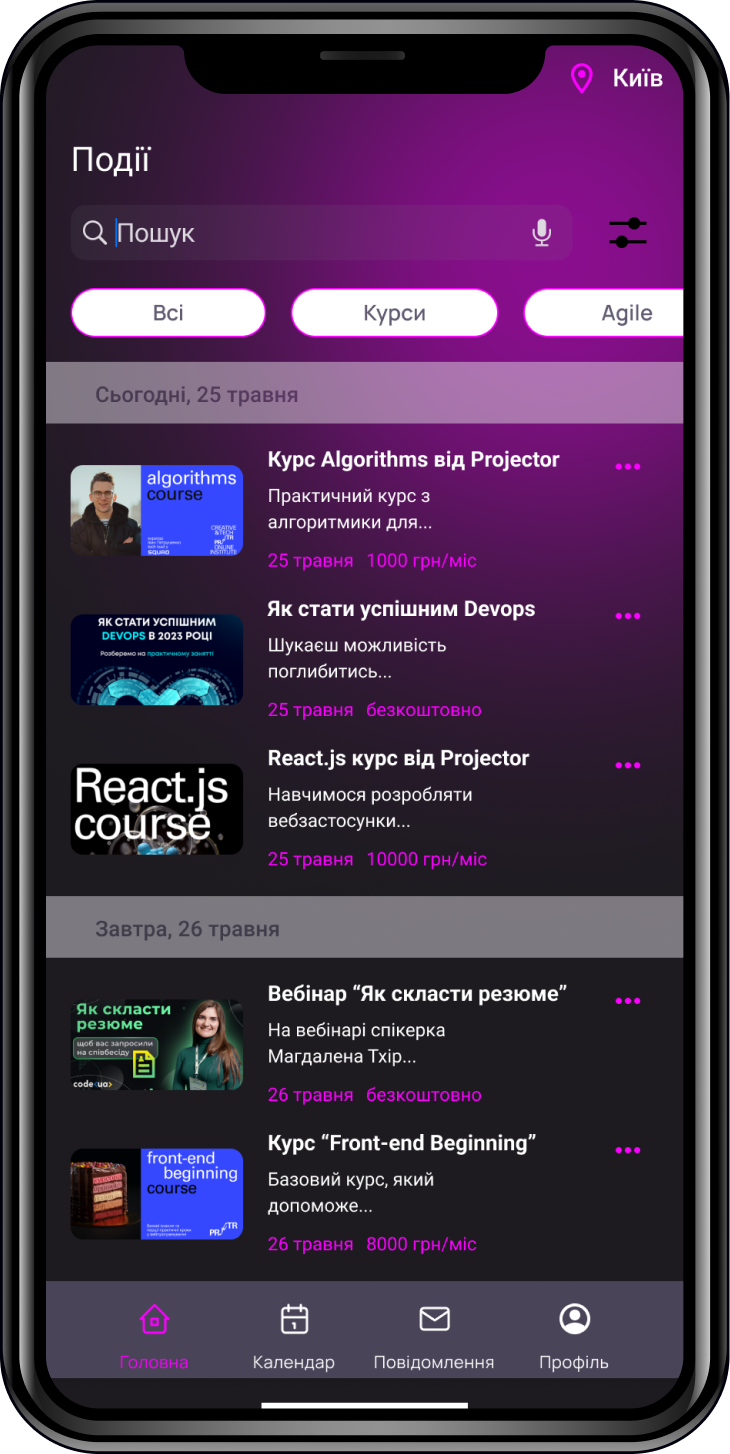Viewport: 730px width, 1454px height.
Task: Switch to the Профіль tab
Action: pos(574,1336)
